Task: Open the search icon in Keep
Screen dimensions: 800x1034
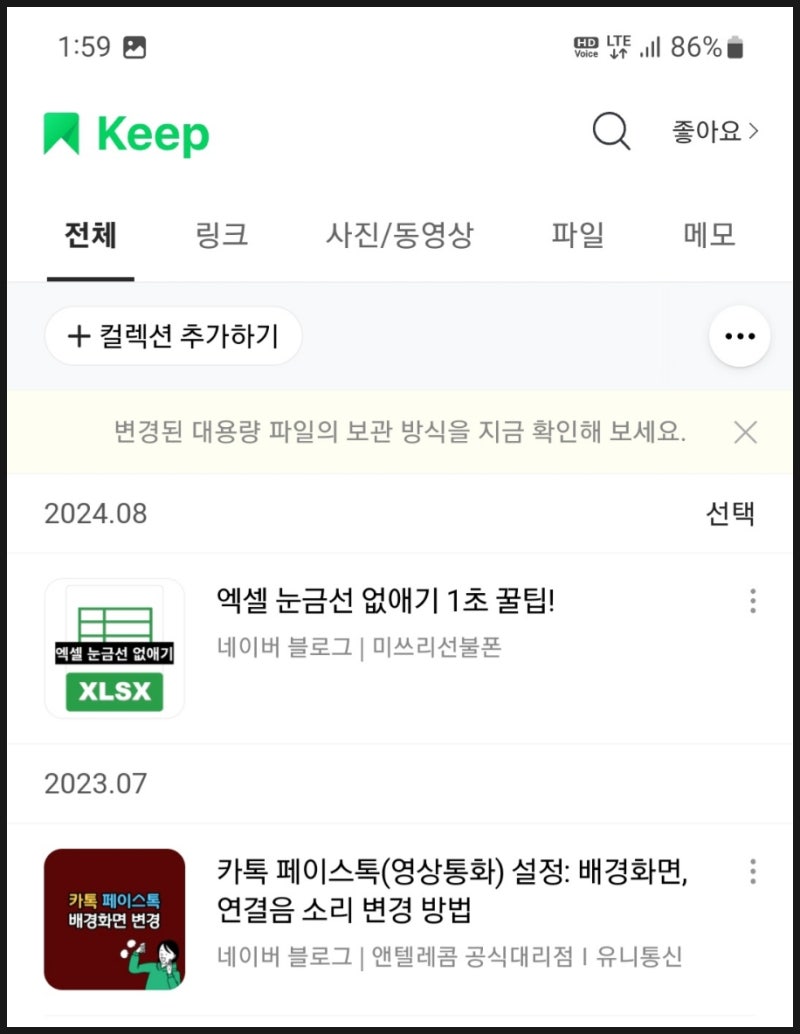Action: click(610, 131)
